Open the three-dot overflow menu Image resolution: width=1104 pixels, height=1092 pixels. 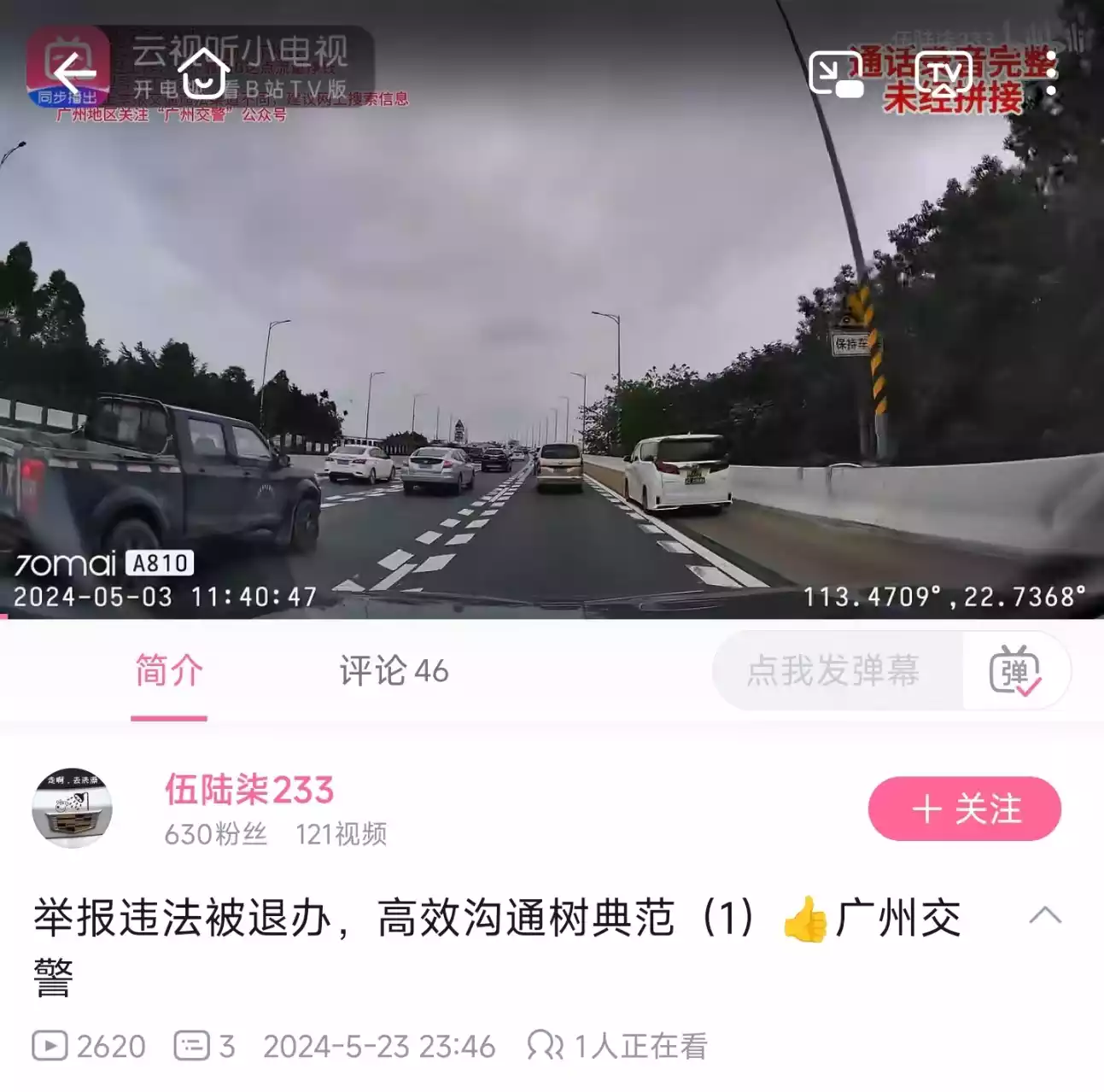tap(1051, 73)
